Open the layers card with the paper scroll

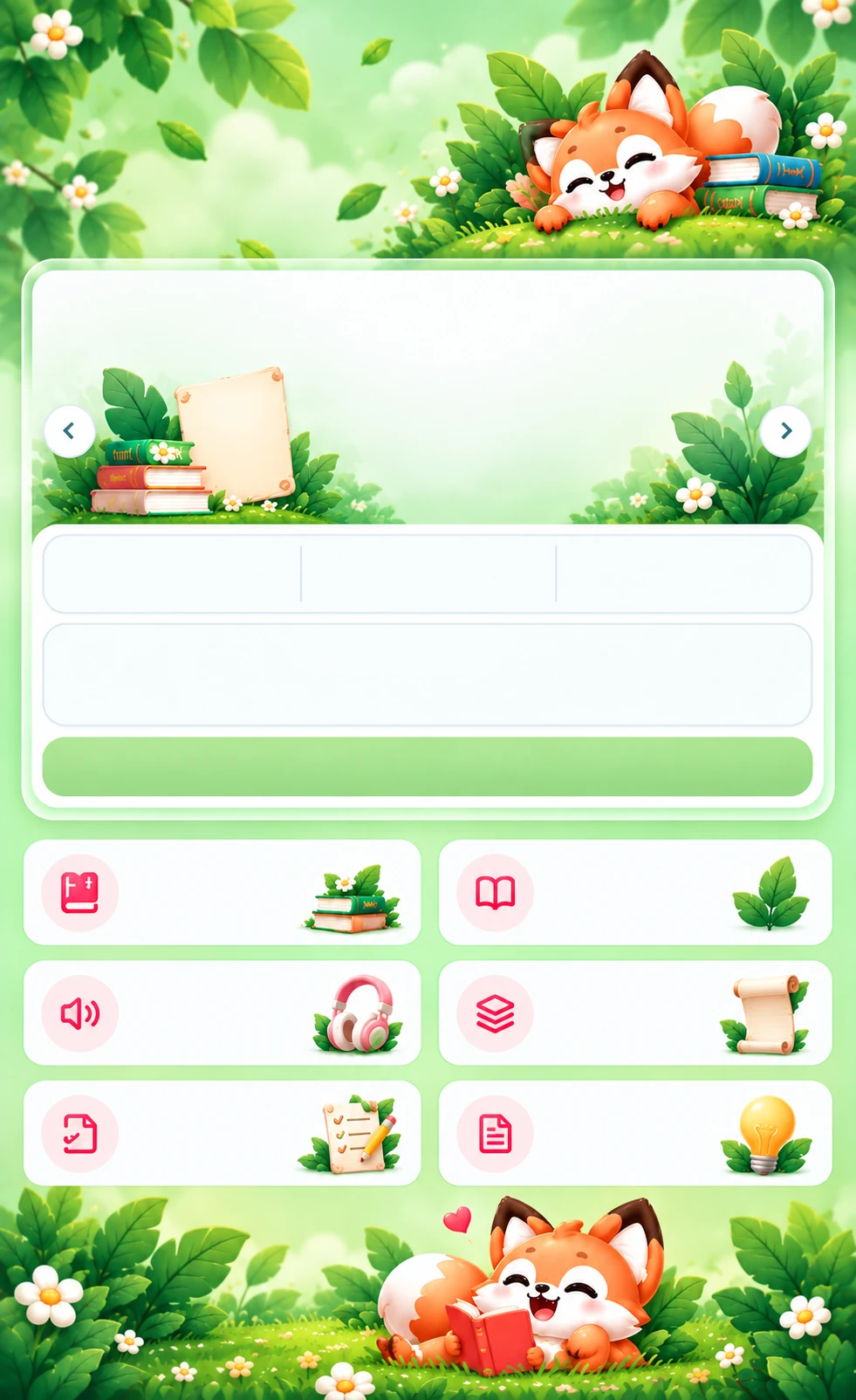[635, 1012]
